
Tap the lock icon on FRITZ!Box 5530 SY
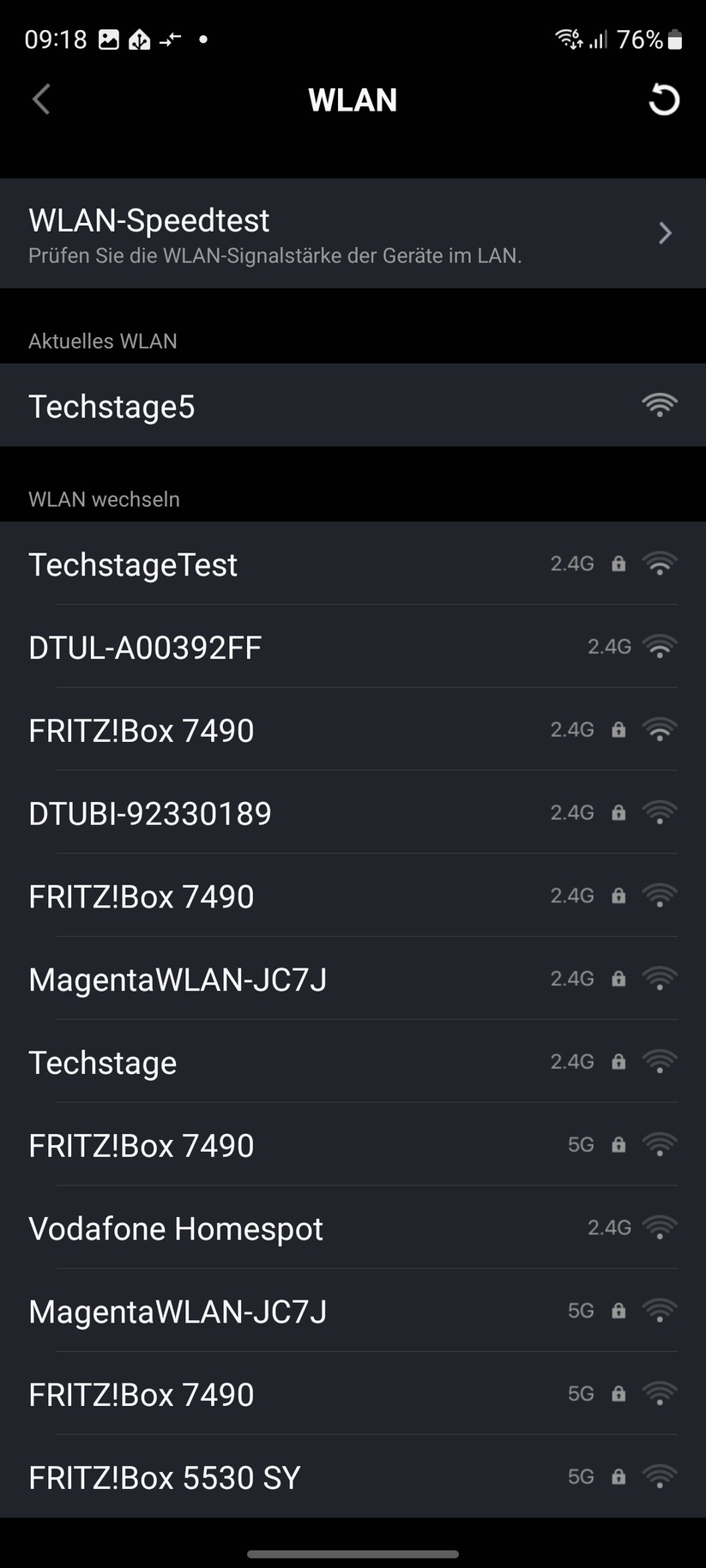coord(618,1476)
